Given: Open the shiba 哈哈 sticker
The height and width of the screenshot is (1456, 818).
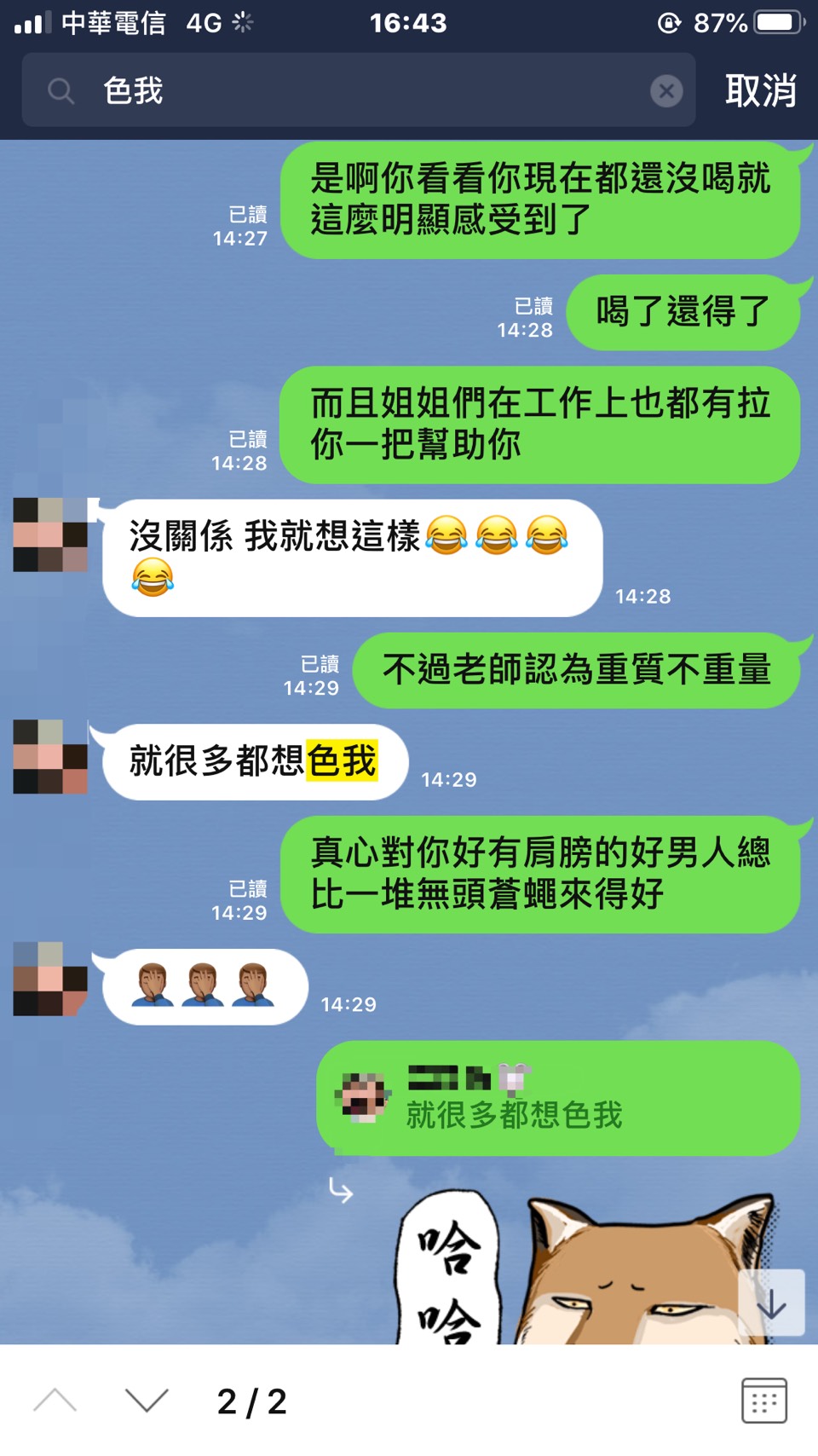Looking at the screenshot, I should pos(588,1270).
